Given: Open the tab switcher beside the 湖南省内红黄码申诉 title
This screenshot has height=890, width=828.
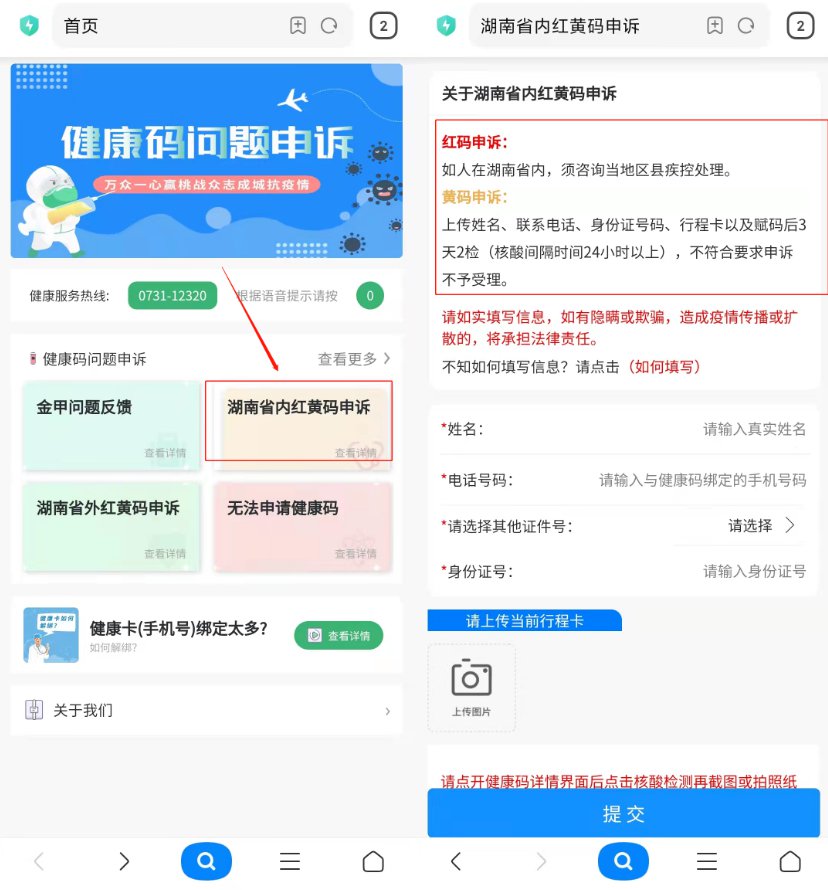Looking at the screenshot, I should [x=799, y=26].
